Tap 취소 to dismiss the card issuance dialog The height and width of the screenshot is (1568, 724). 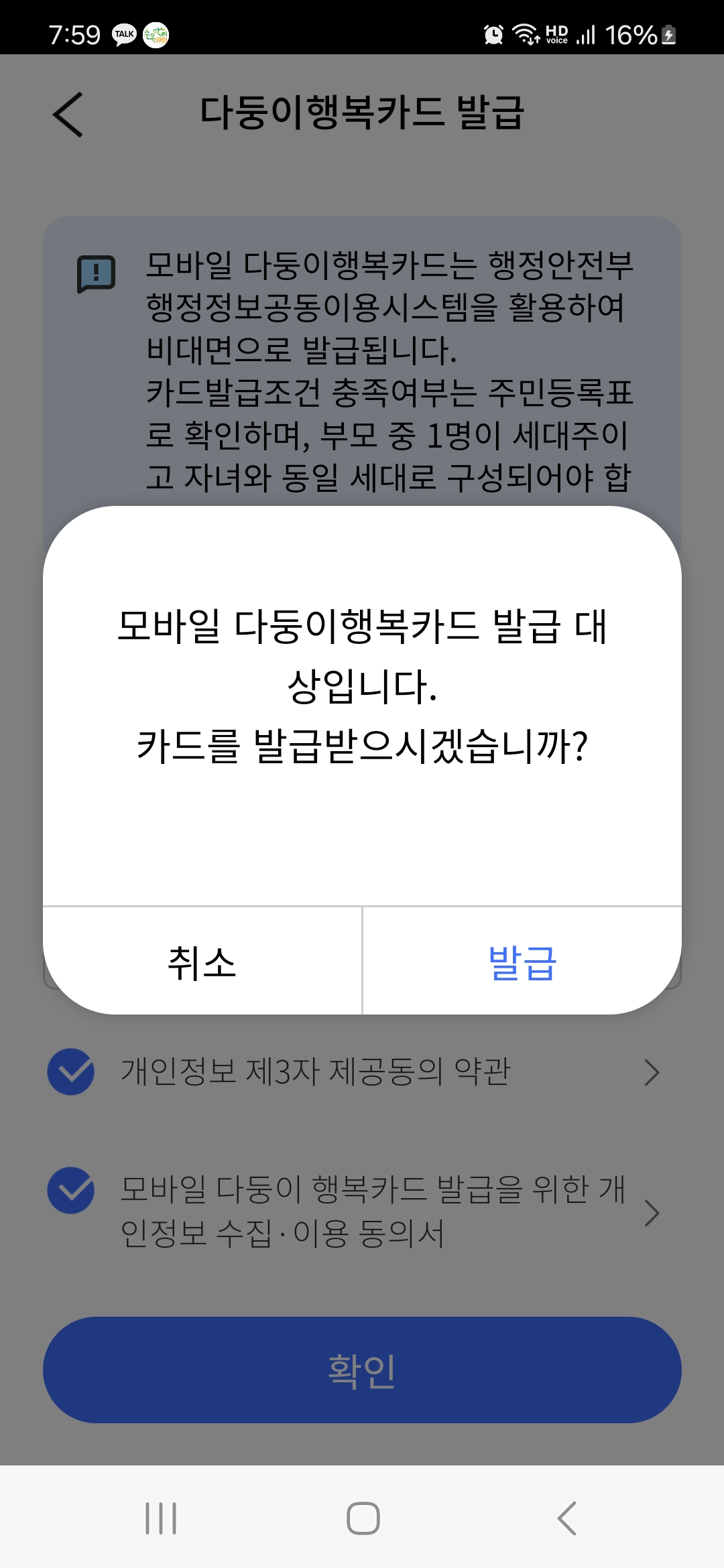pos(199,962)
